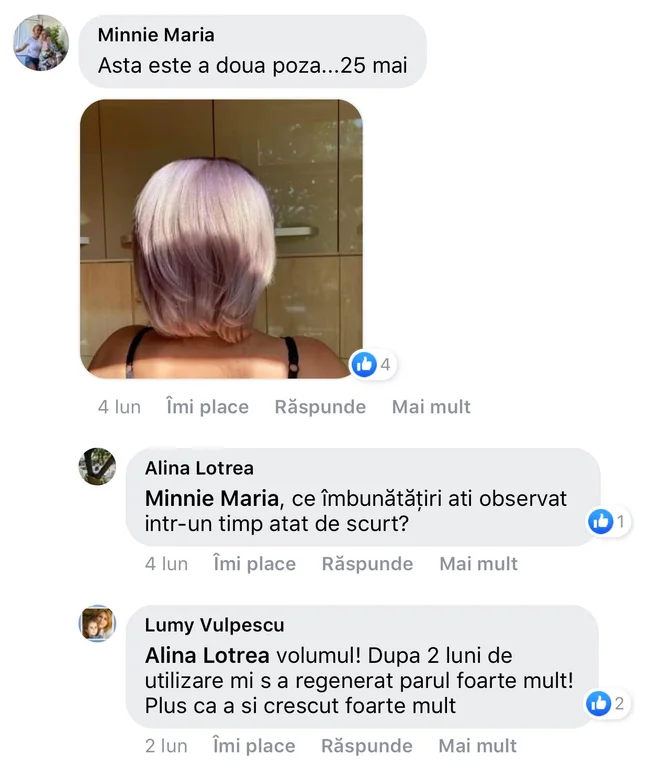Open Minnie Maria's profile name link

(156, 35)
